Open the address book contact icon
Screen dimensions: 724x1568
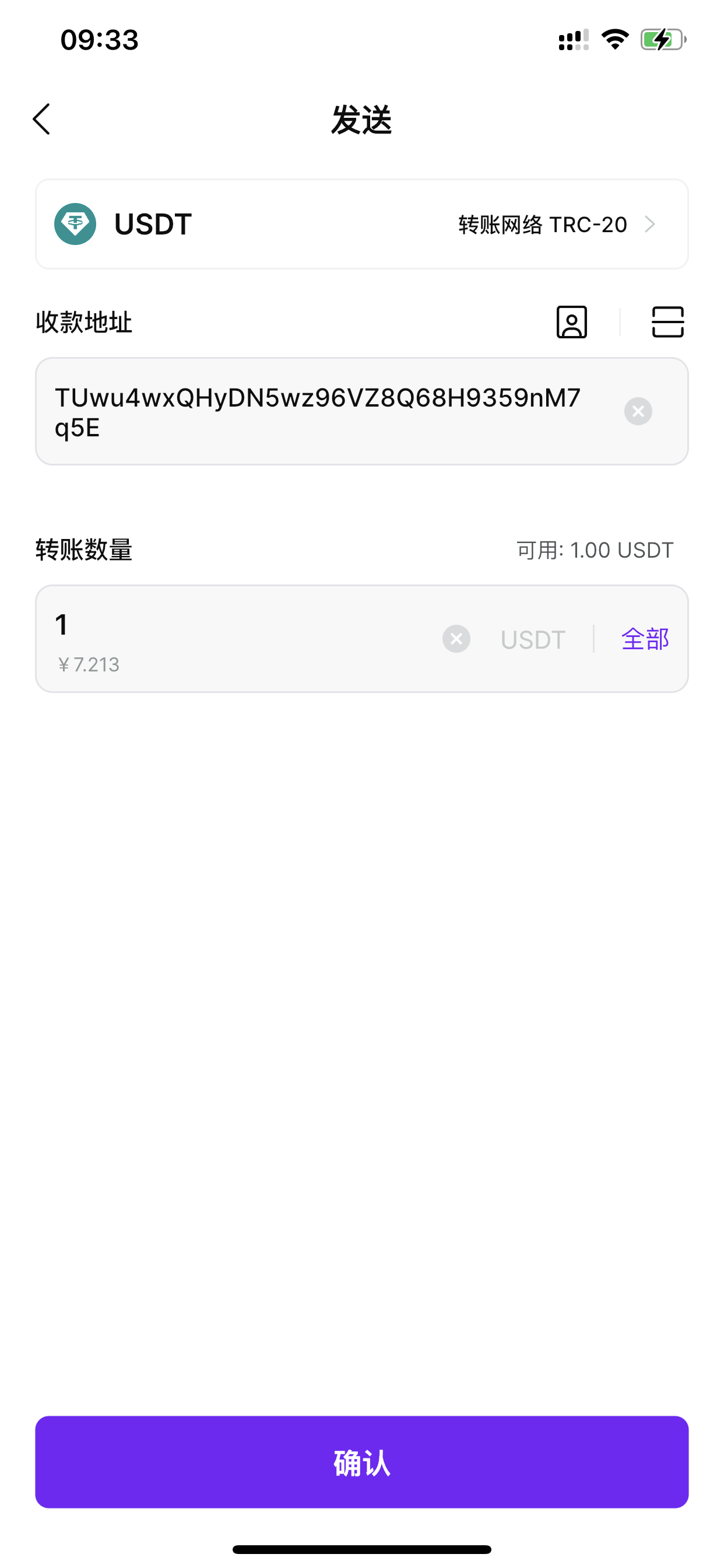[x=571, y=322]
